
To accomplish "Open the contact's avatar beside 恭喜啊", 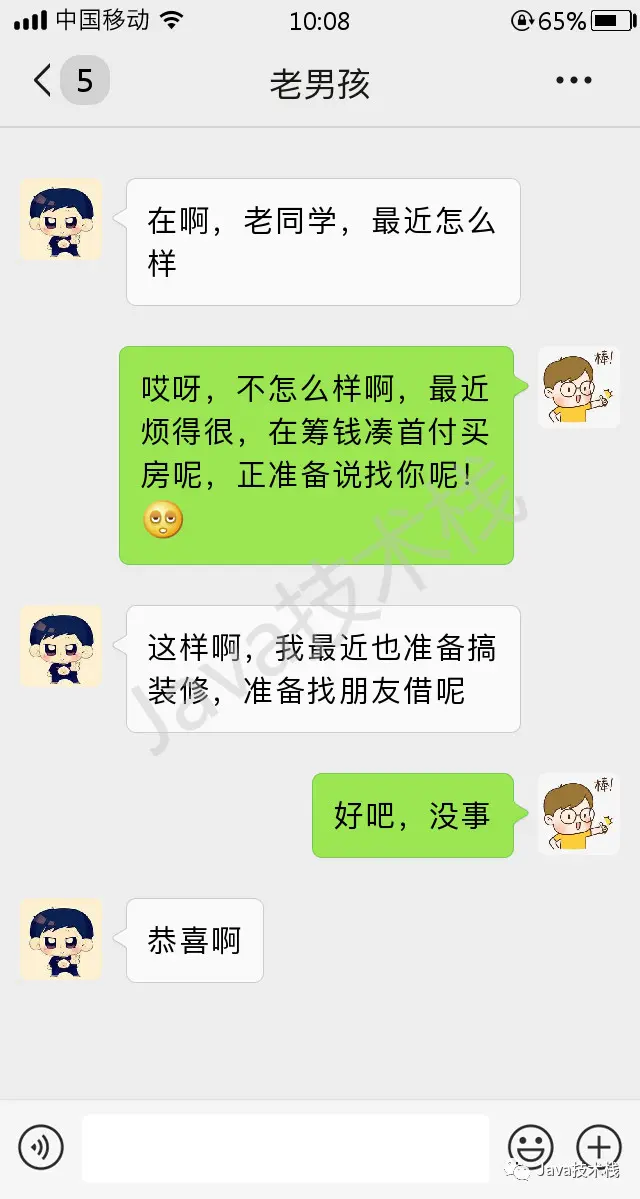I will click(x=61, y=939).
